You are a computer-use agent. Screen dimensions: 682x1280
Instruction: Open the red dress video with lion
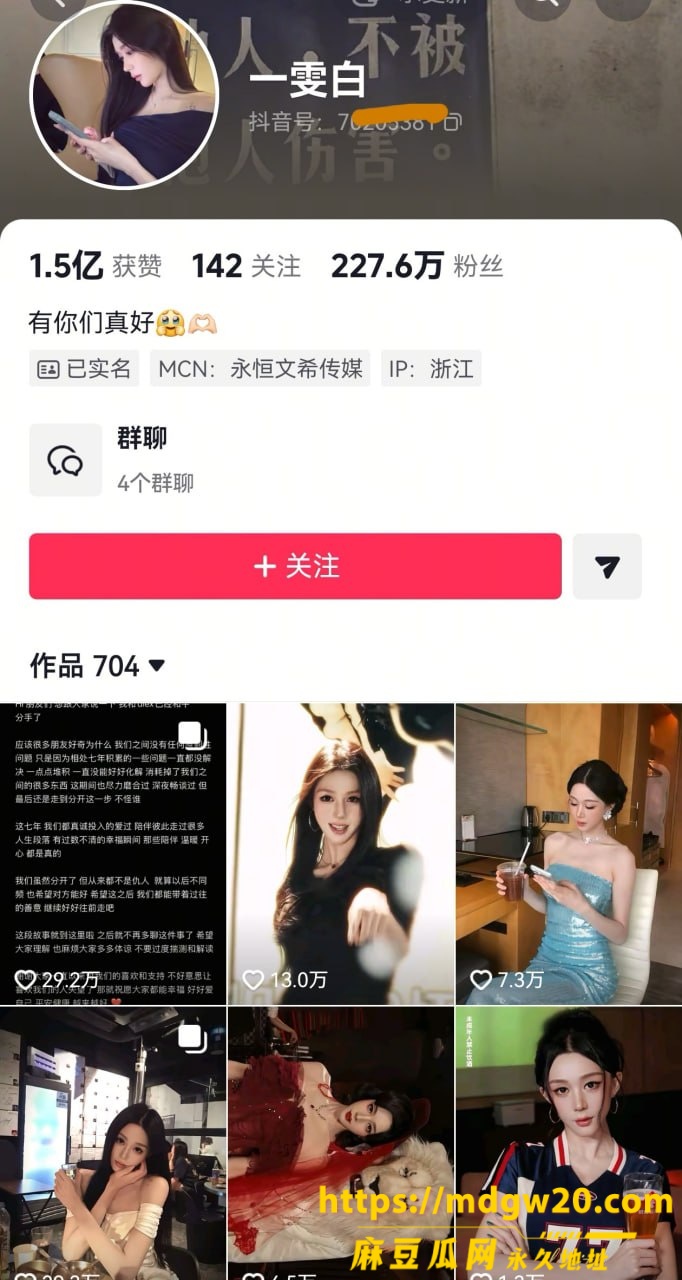[341, 1143]
